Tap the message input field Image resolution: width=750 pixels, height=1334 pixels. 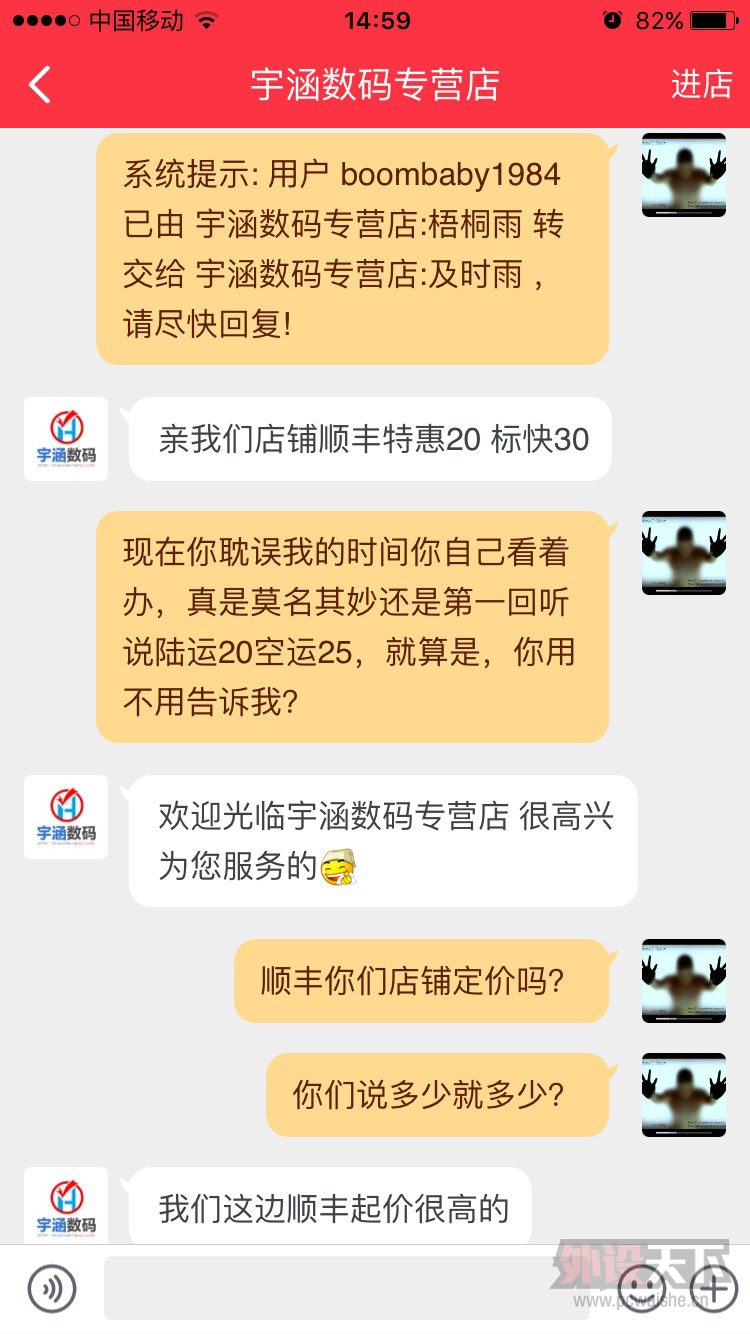[350, 1289]
